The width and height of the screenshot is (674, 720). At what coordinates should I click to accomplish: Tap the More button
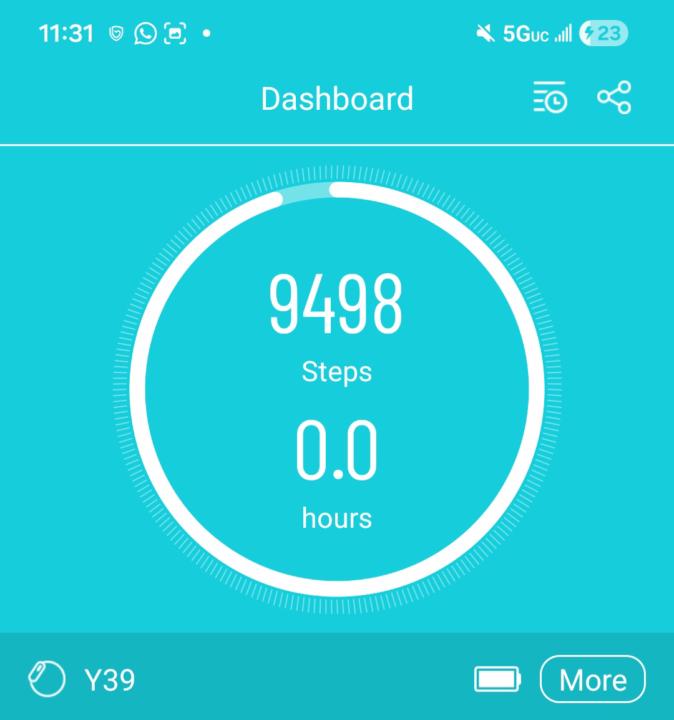coord(592,680)
